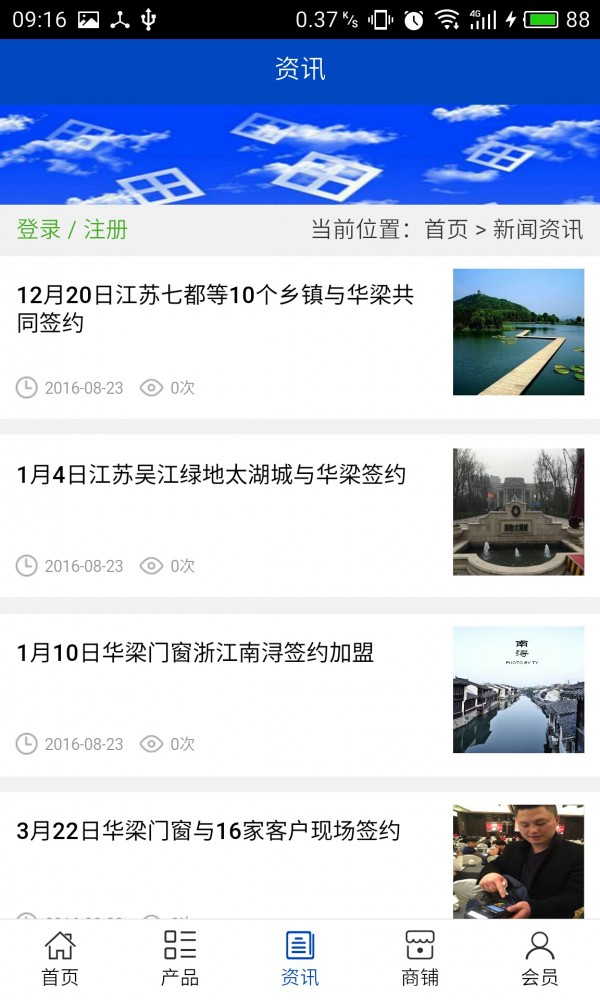Open the 会员 tab
Viewport: 600px width, 1000px height.
(540, 958)
